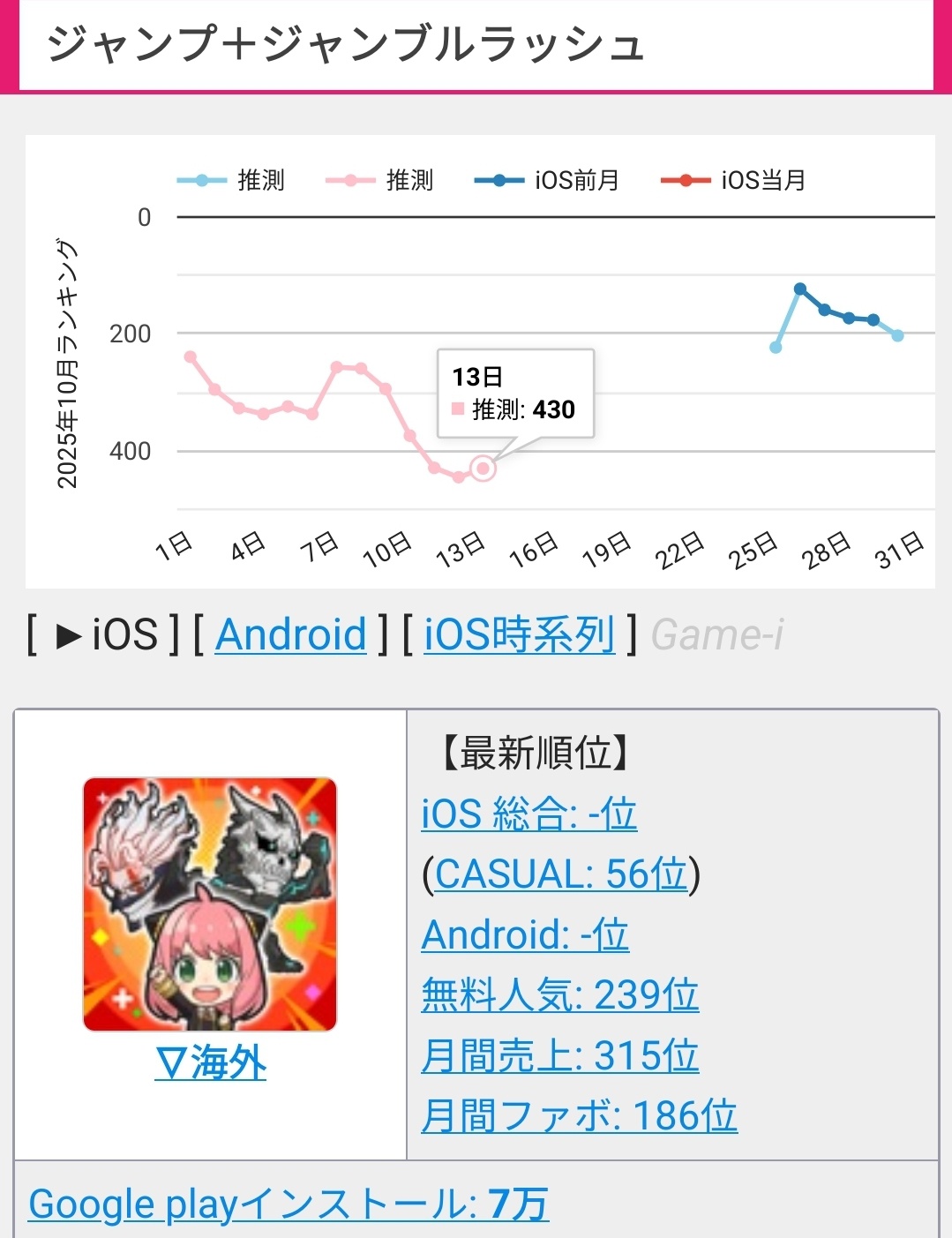Open the 月間ファボ 186位 ranking
Image resolution: width=952 pixels, height=1238 pixels.
coord(579,1116)
